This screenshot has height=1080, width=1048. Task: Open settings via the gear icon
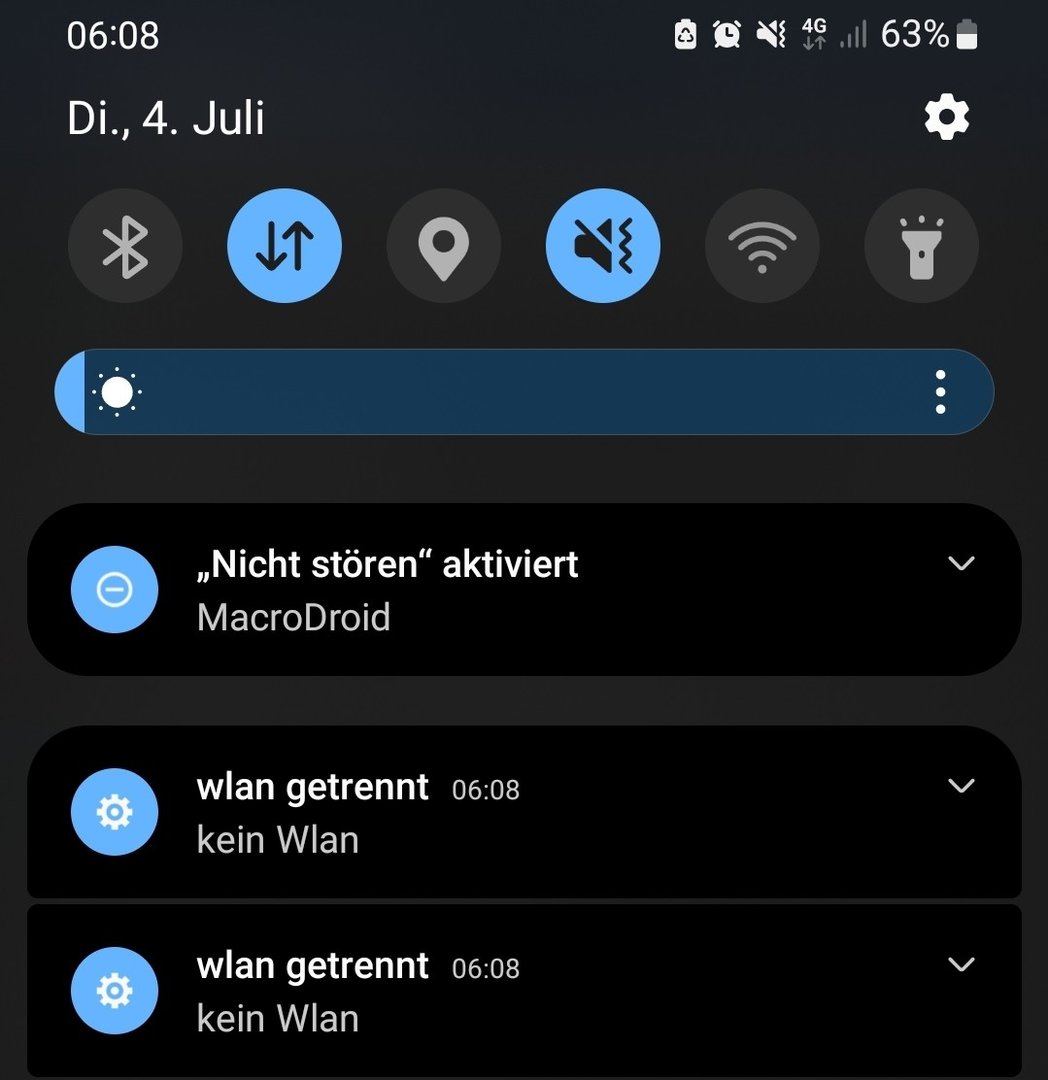point(946,118)
